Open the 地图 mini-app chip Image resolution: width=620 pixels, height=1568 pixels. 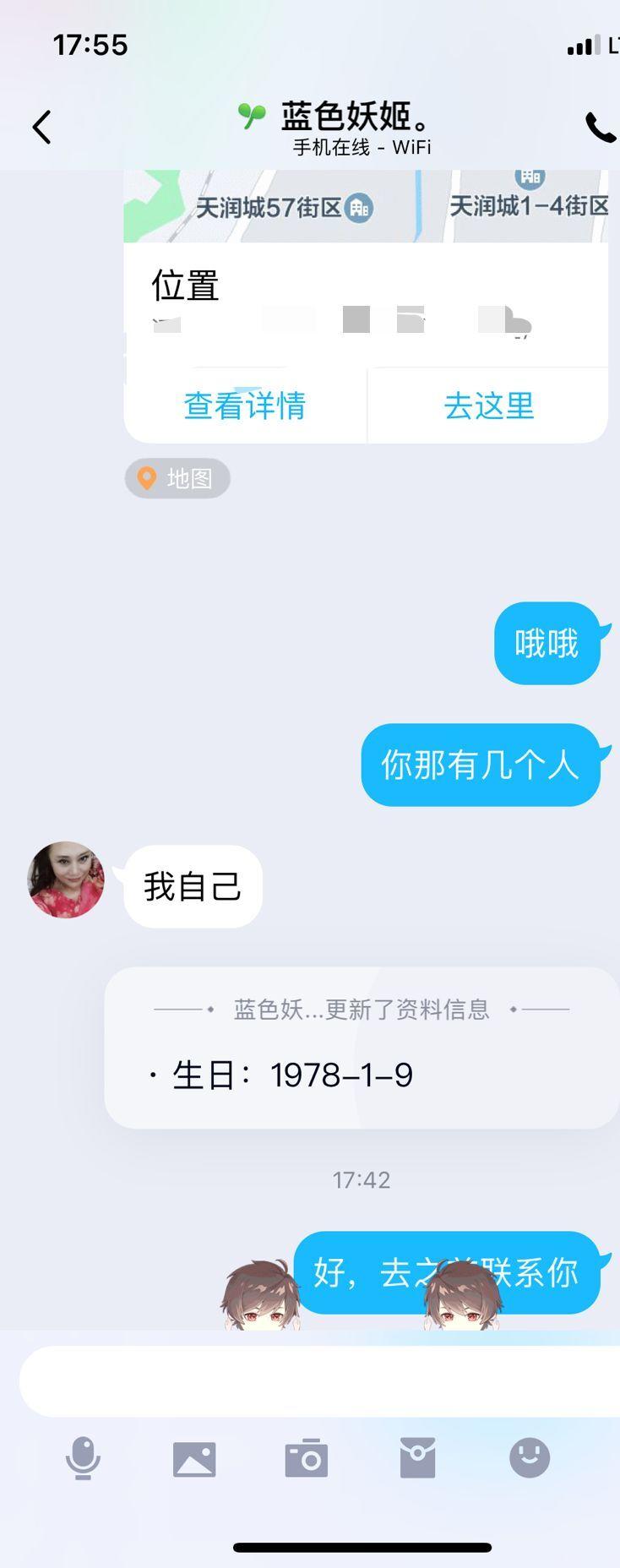177,478
